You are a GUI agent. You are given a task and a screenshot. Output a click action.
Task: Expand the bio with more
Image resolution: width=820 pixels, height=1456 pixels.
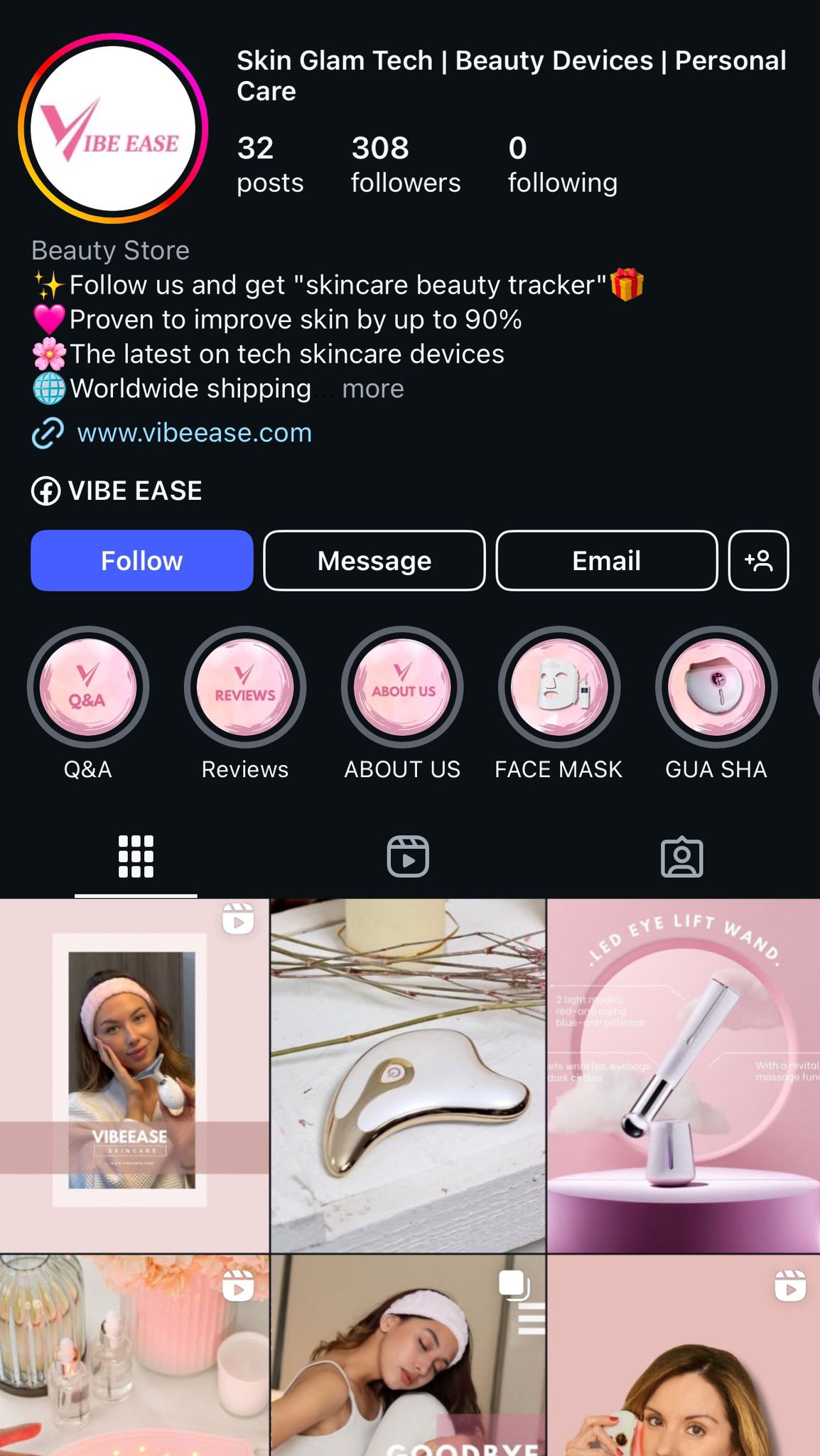pyautogui.click(x=373, y=388)
